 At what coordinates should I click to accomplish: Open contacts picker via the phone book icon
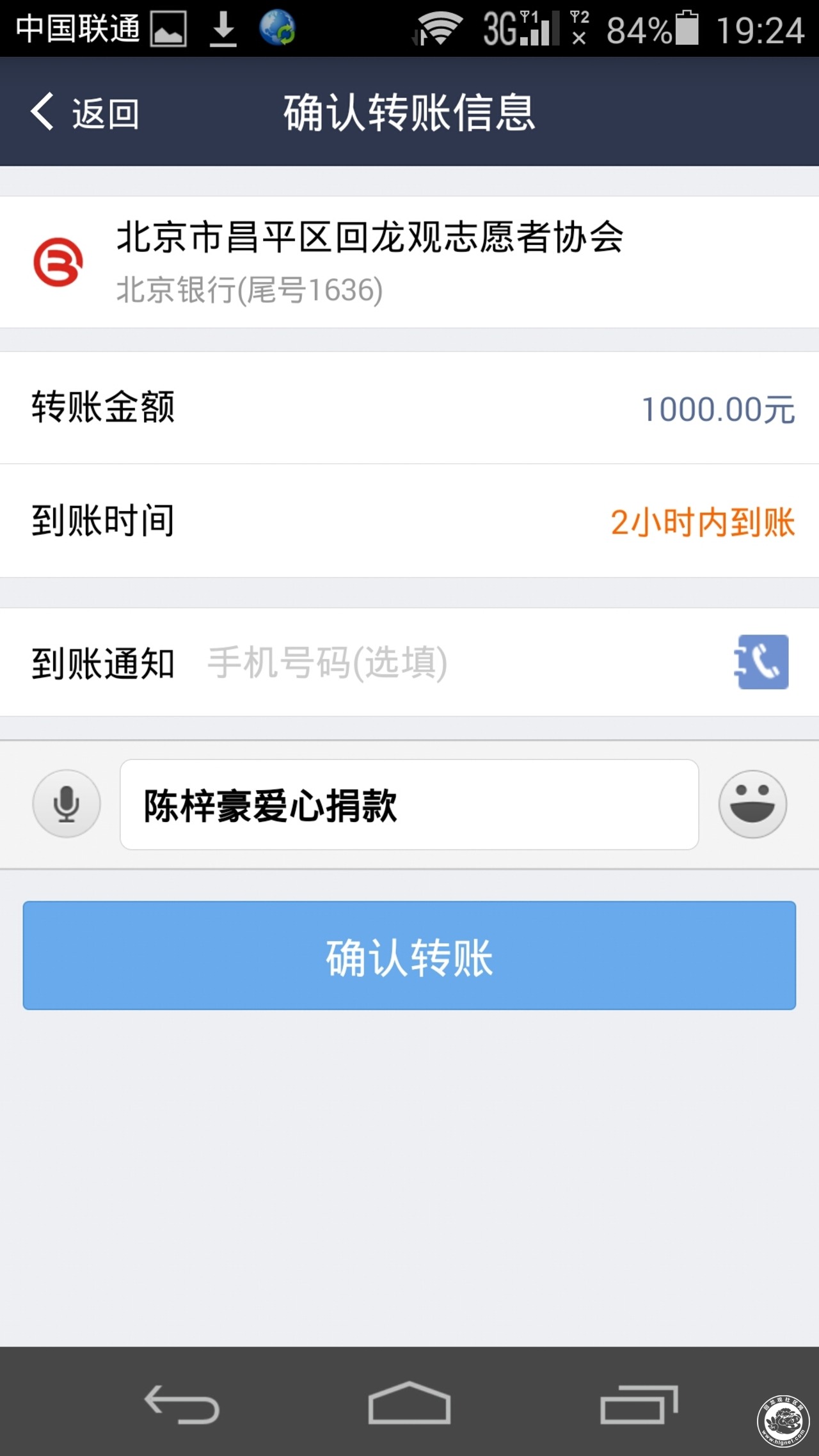pos(761,662)
